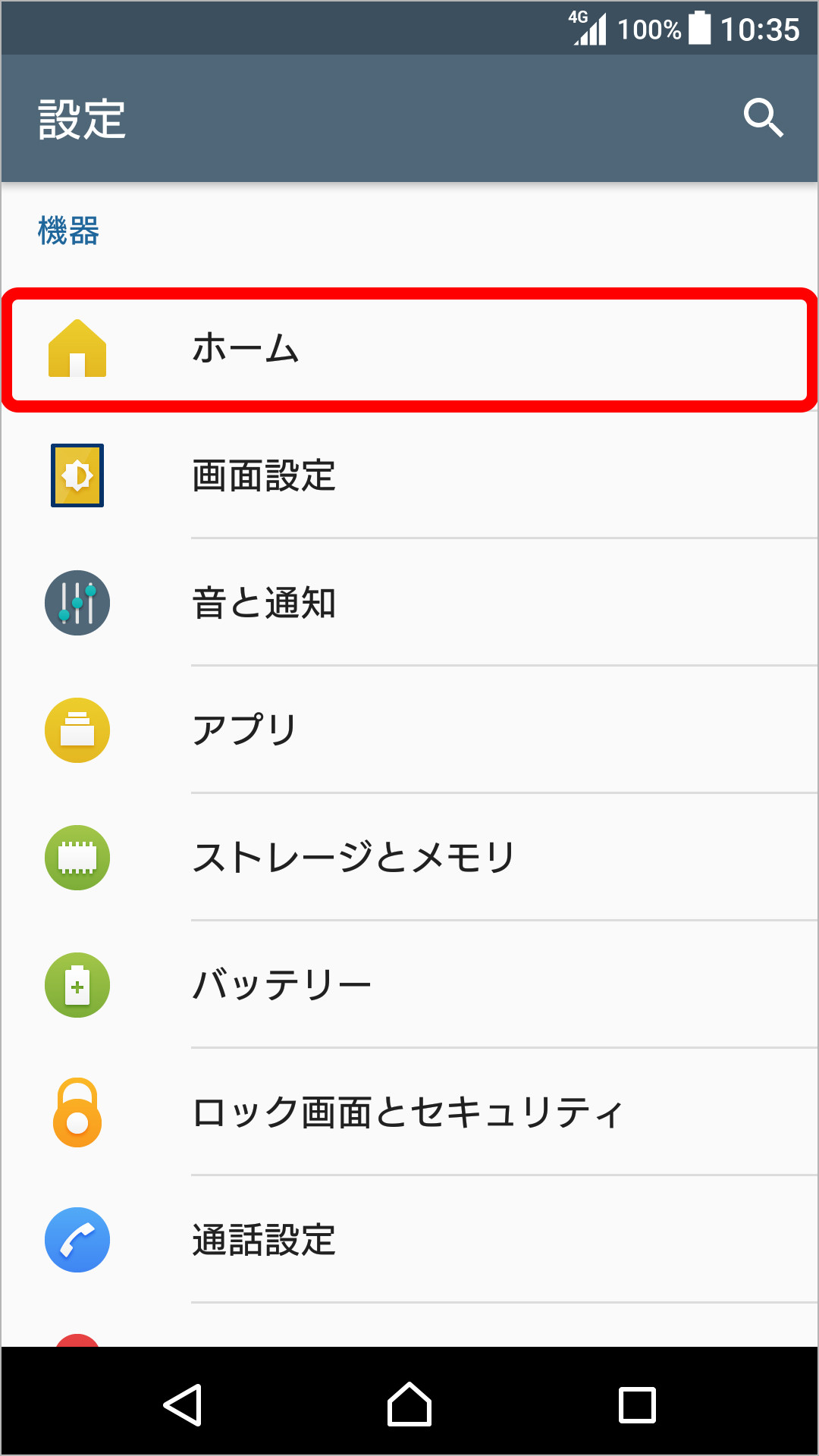Open the ホーム settings row
Viewport: 819px width, 1456px height.
click(x=409, y=350)
